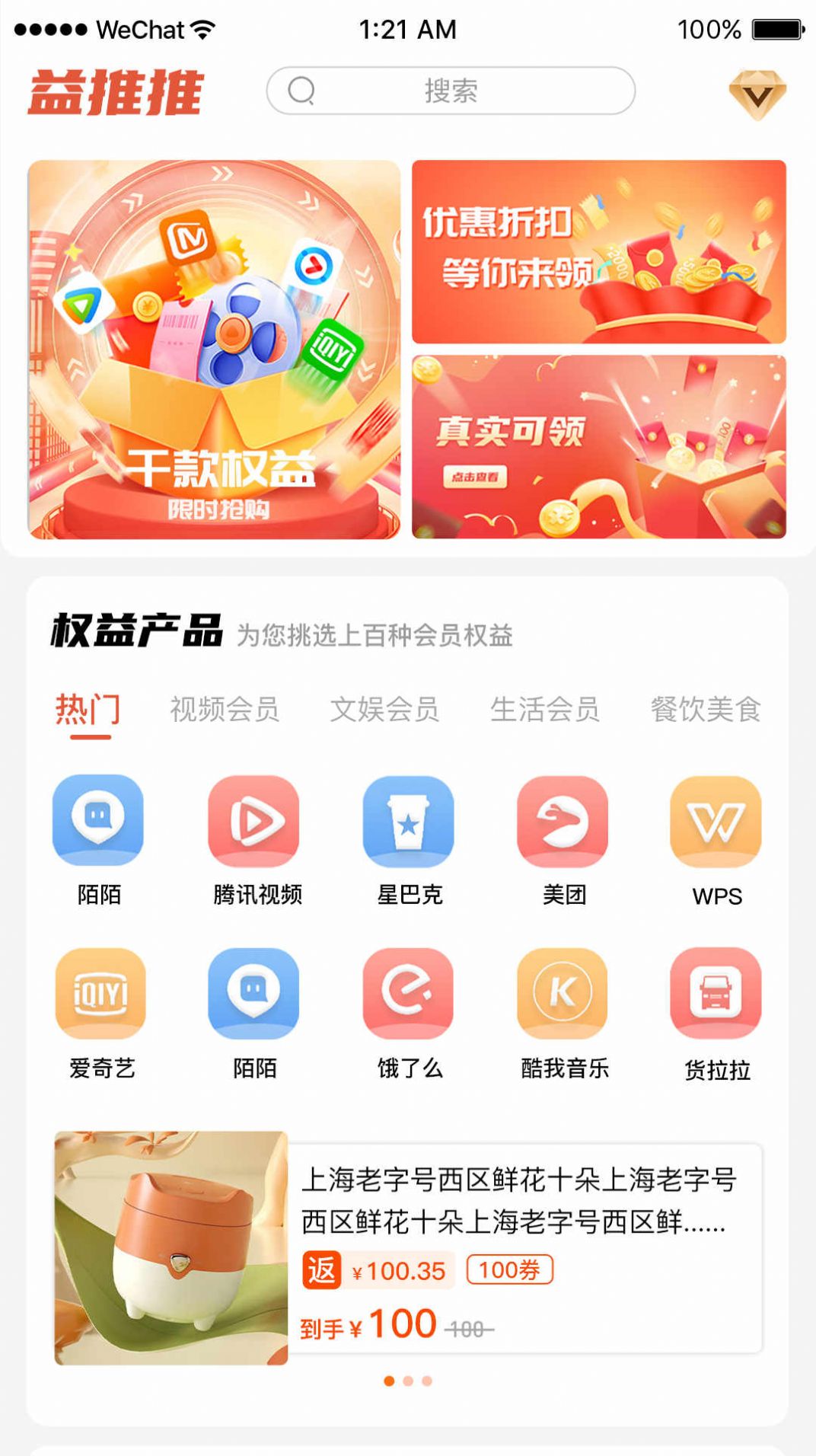Open the 千款权益 限时抢购 banner
This screenshot has width=816, height=1456.
(x=214, y=350)
